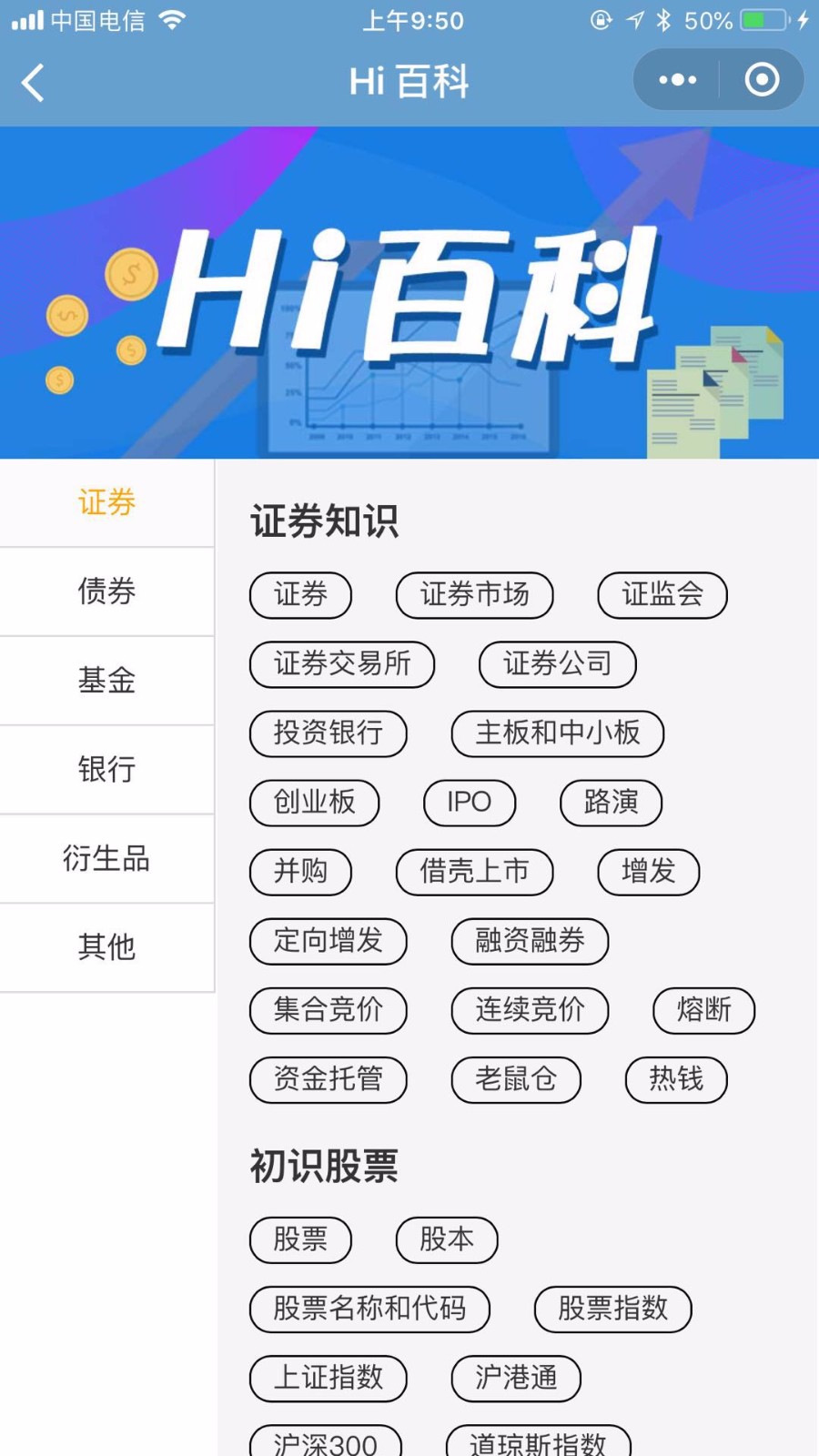The height and width of the screenshot is (1456, 819).
Task: Switch to the 基金 category
Action: pyautogui.click(x=106, y=681)
